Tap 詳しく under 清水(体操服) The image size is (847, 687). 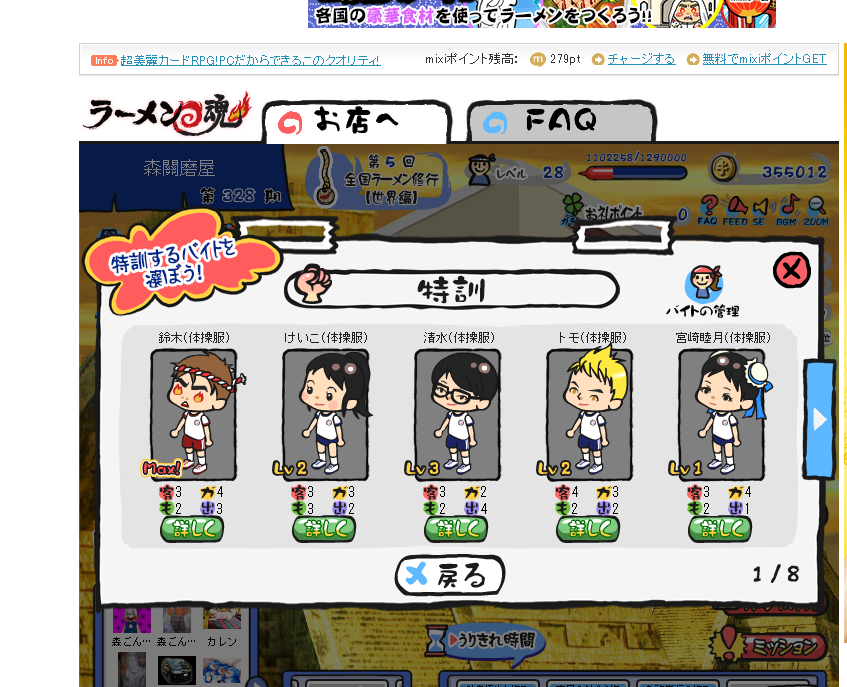pos(456,529)
